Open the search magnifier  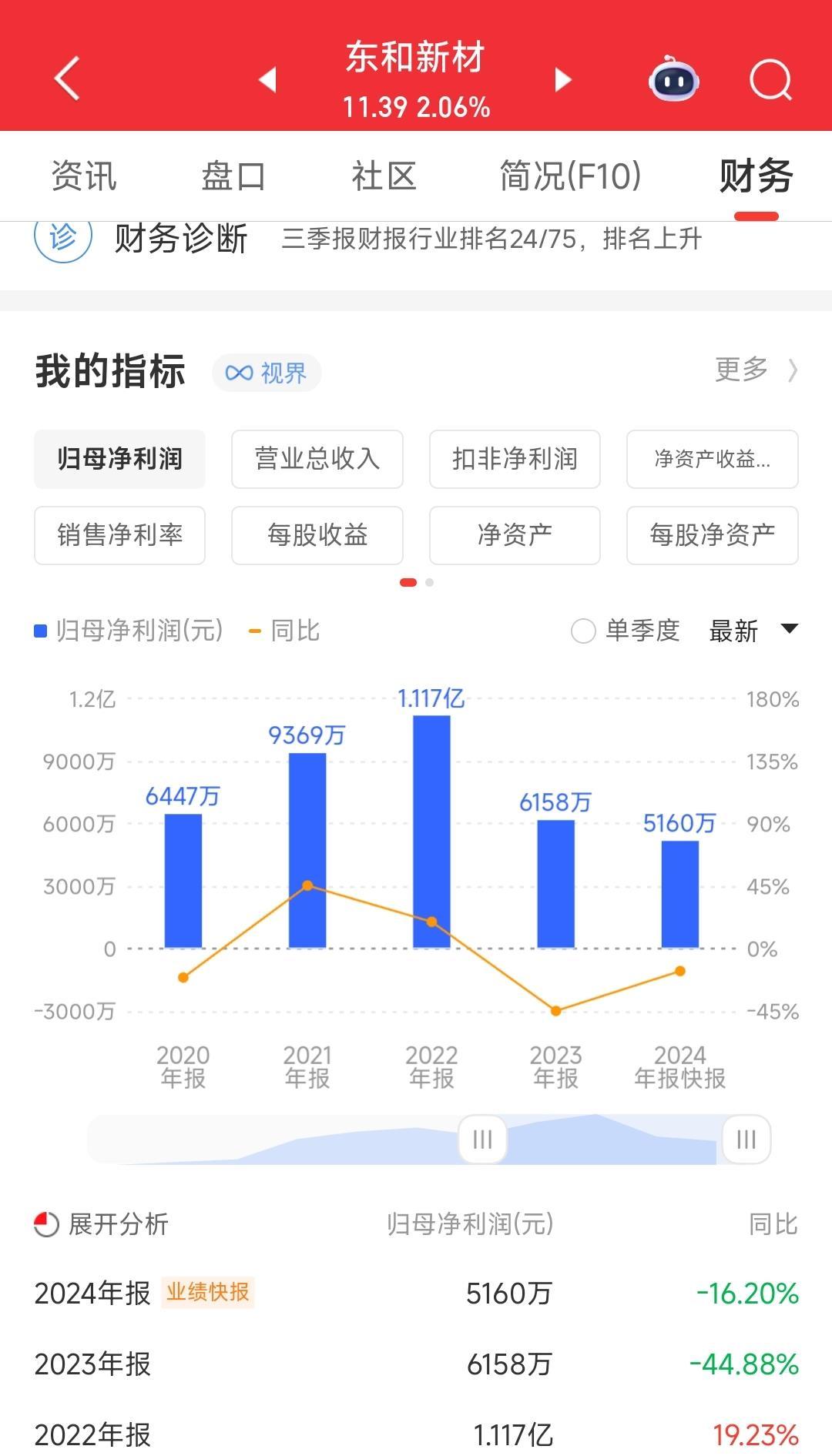[x=770, y=80]
